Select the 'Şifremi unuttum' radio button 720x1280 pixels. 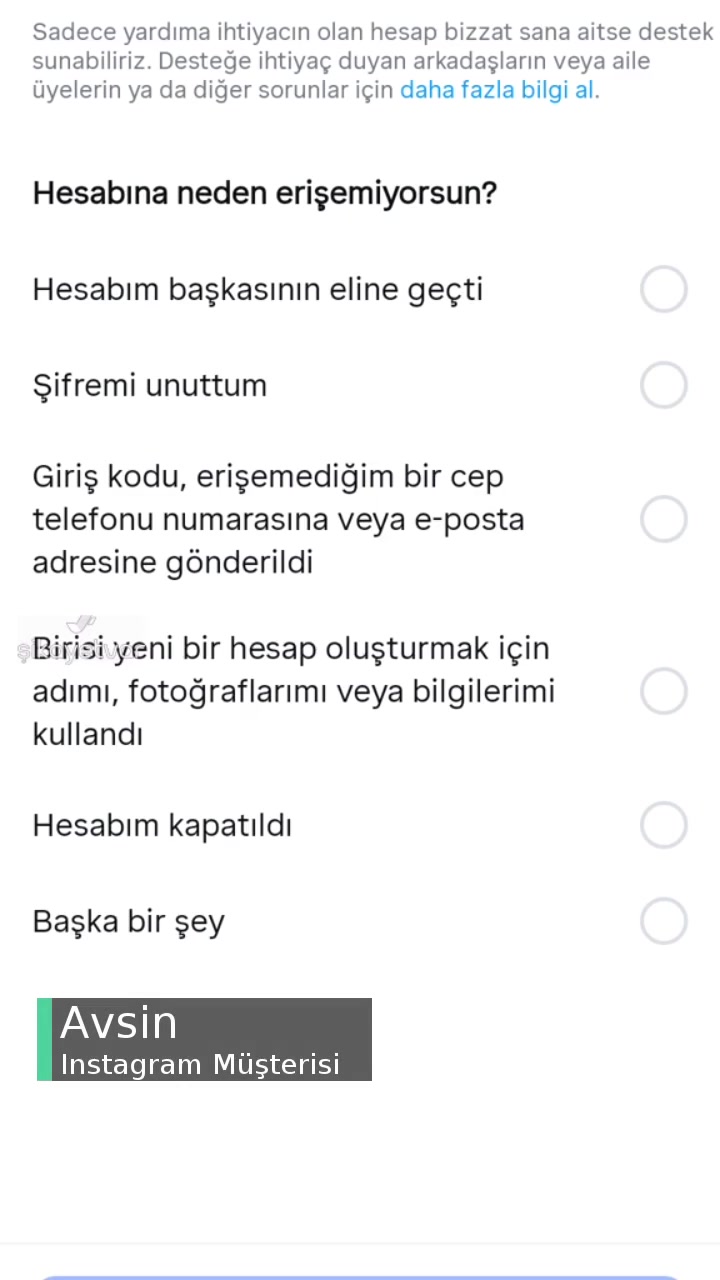coord(664,385)
